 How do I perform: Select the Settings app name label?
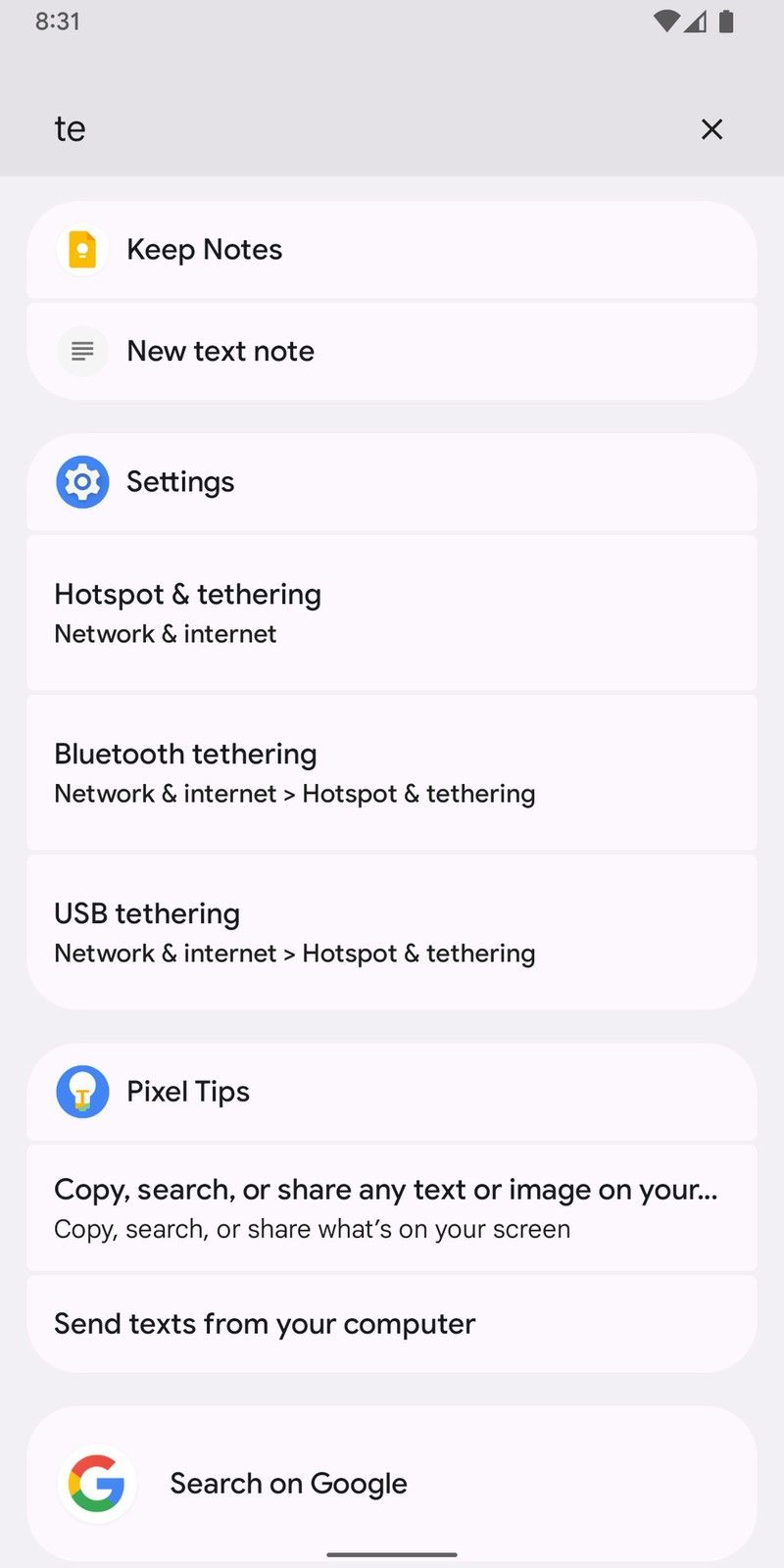click(180, 481)
